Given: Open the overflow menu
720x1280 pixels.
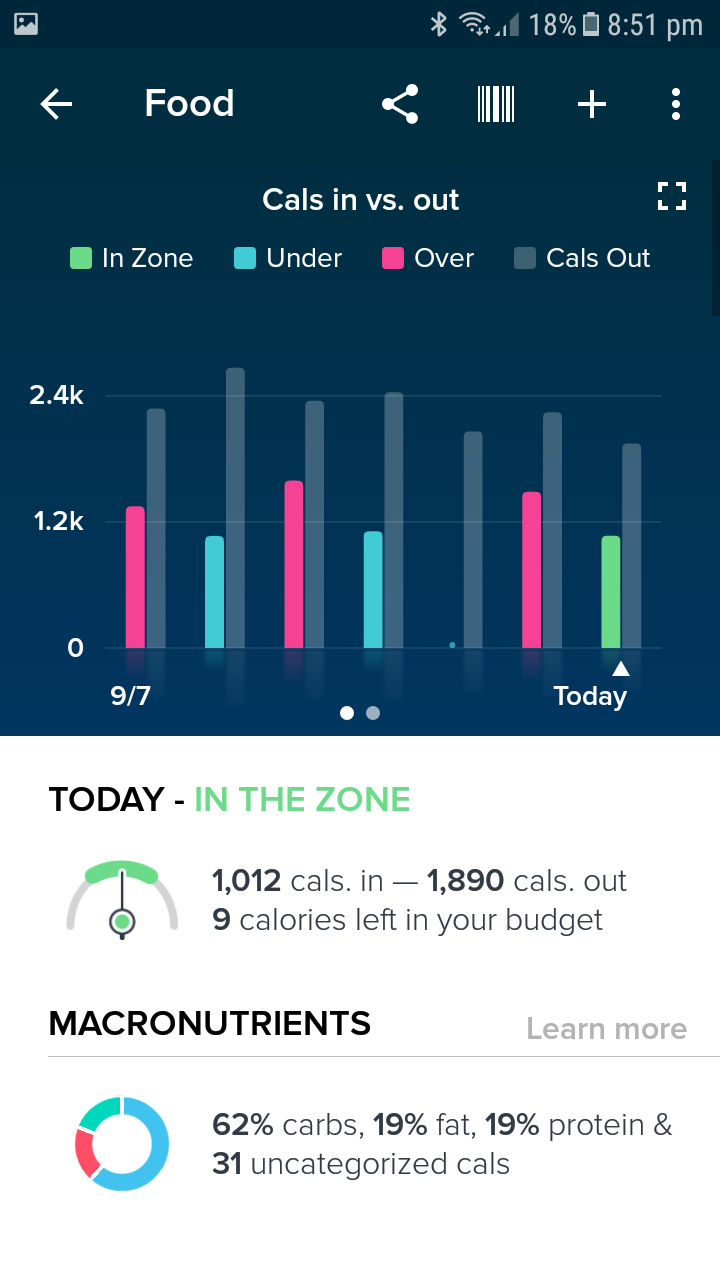Looking at the screenshot, I should click(x=676, y=104).
